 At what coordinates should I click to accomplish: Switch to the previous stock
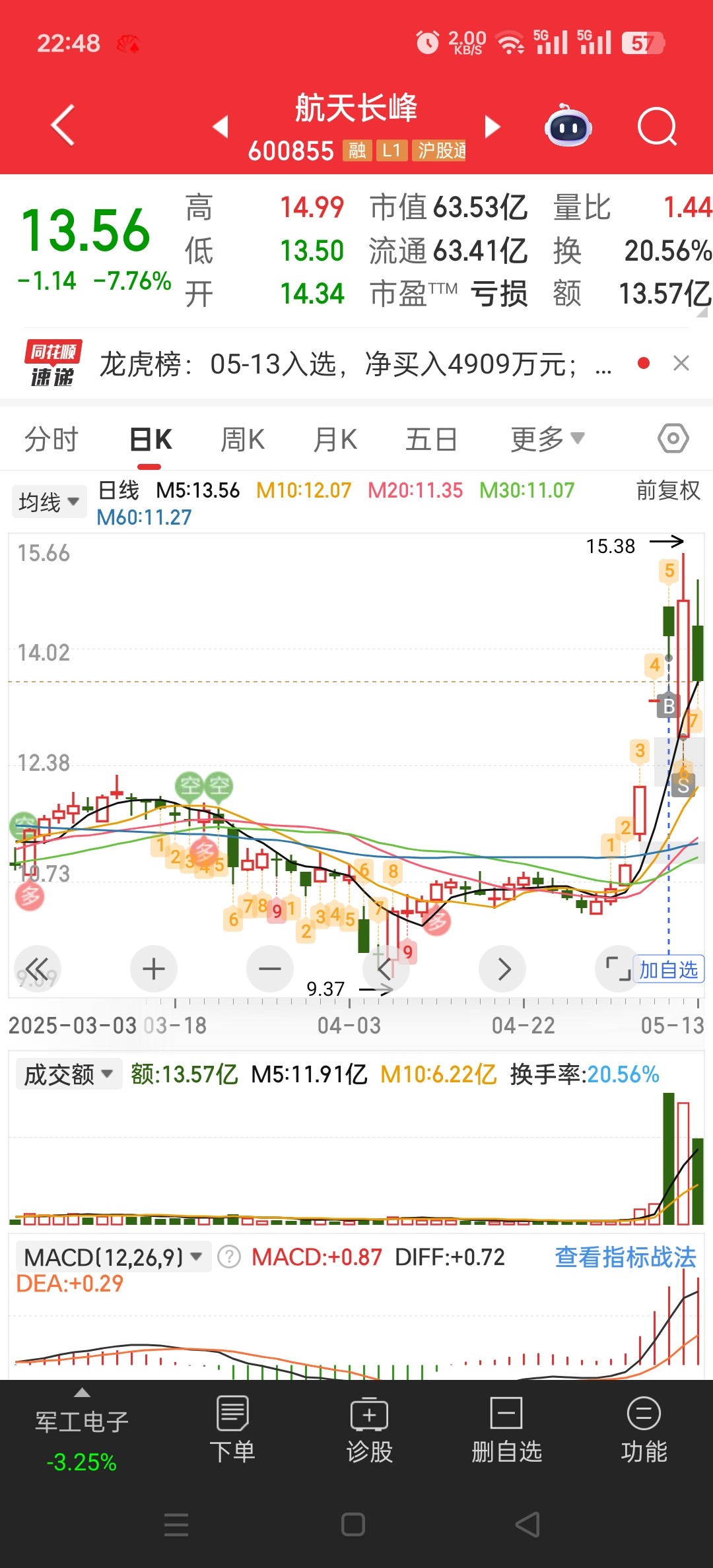221,126
